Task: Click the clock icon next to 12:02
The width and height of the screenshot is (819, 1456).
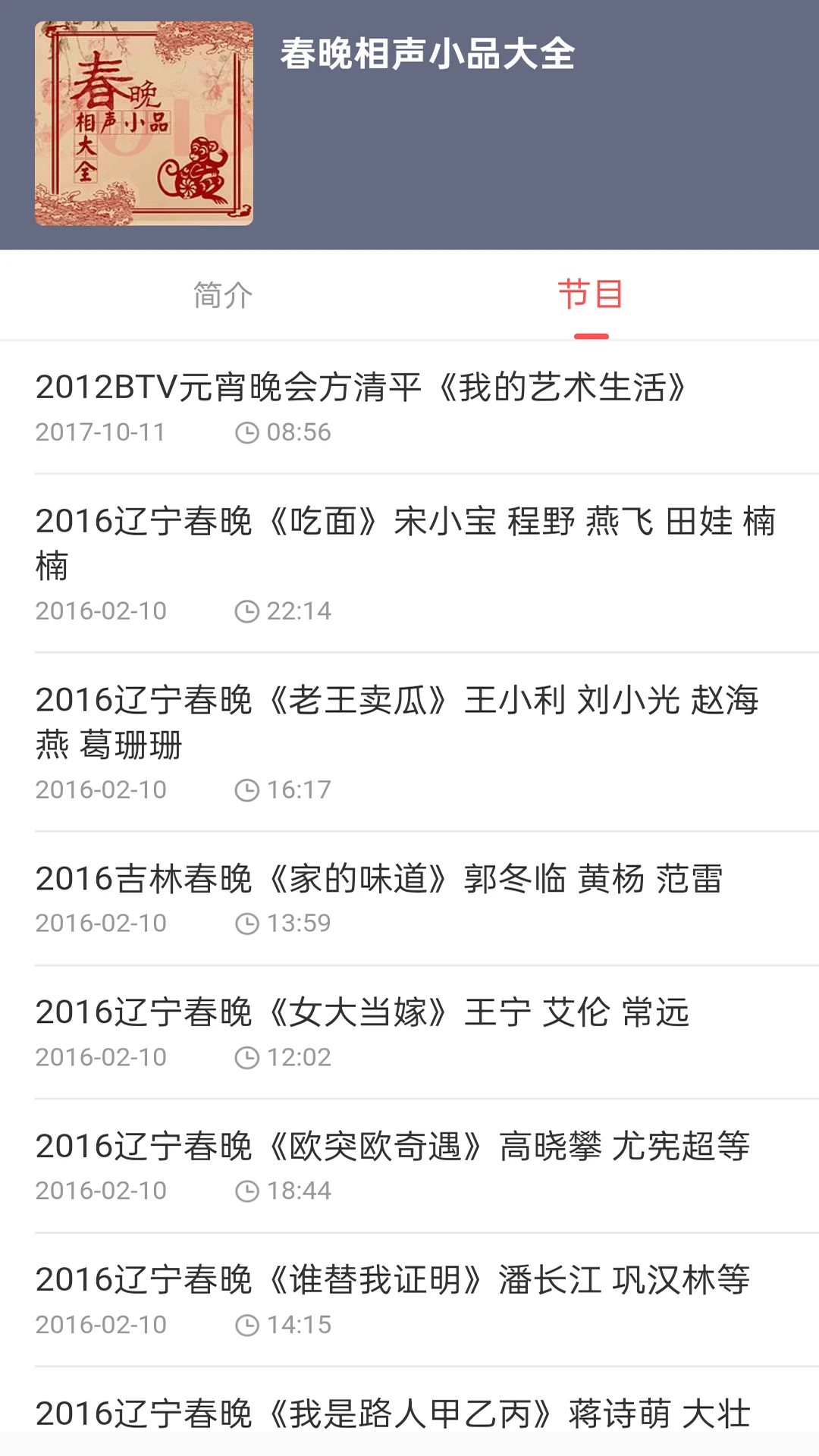Action: [x=247, y=1056]
